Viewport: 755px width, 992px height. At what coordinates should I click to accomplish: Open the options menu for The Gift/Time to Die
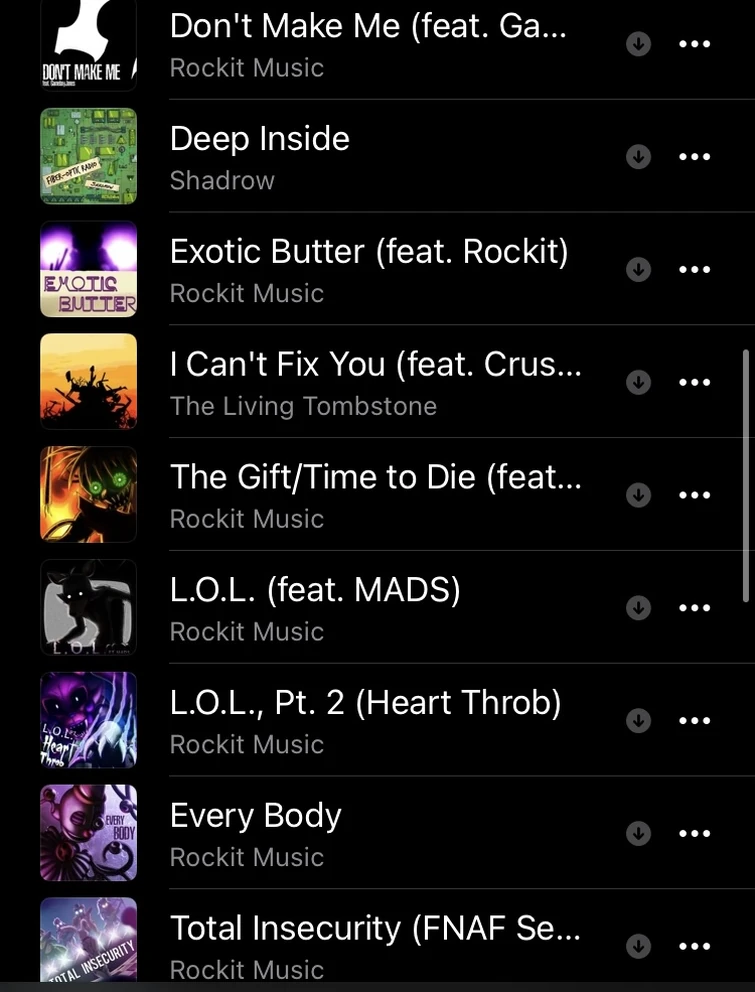(x=694, y=494)
